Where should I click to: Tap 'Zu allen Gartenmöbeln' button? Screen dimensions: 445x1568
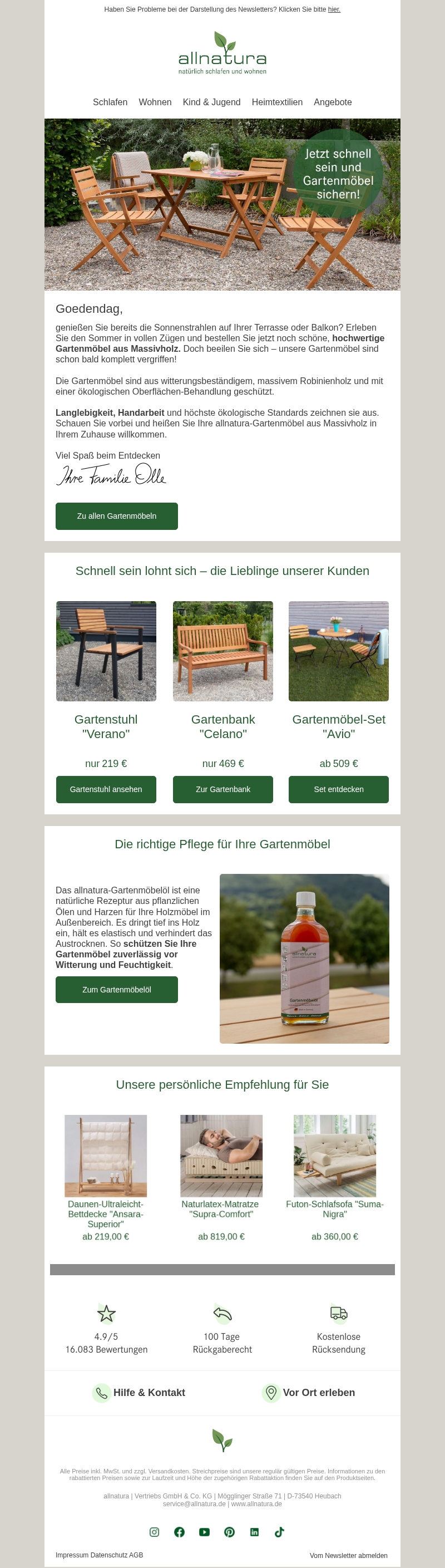117,515
